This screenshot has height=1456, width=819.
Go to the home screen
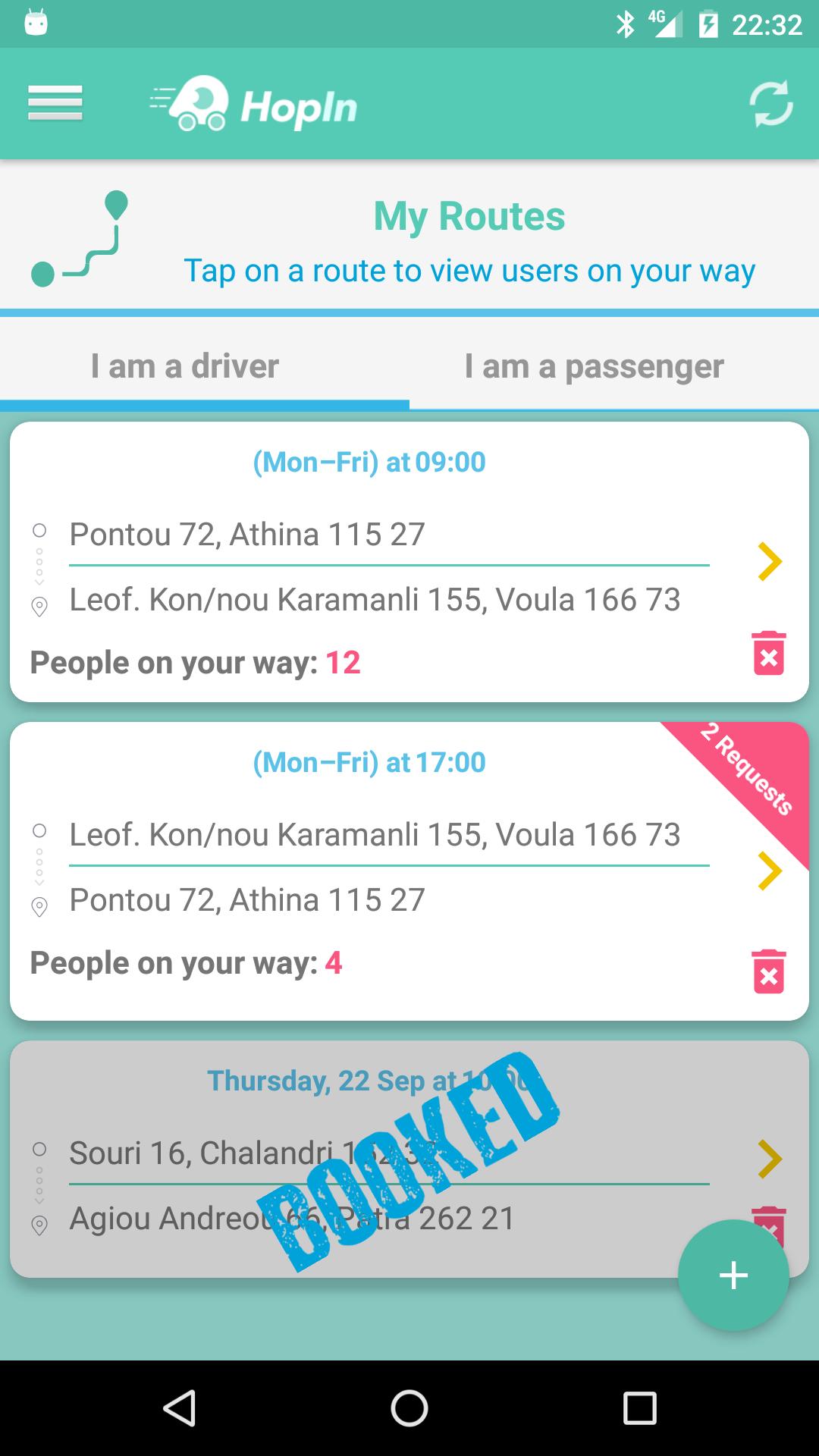[409, 1408]
